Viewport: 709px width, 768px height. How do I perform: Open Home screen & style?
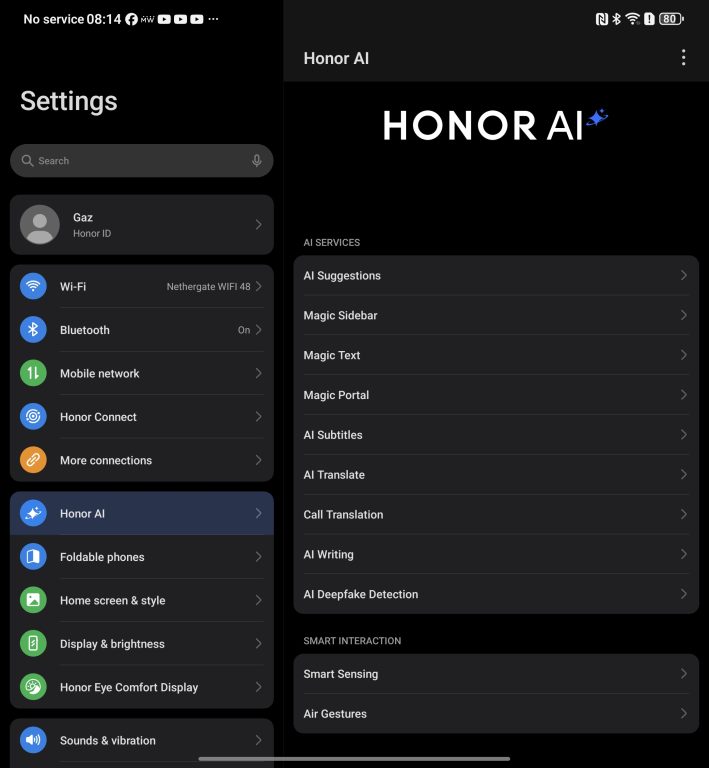[x=141, y=600]
